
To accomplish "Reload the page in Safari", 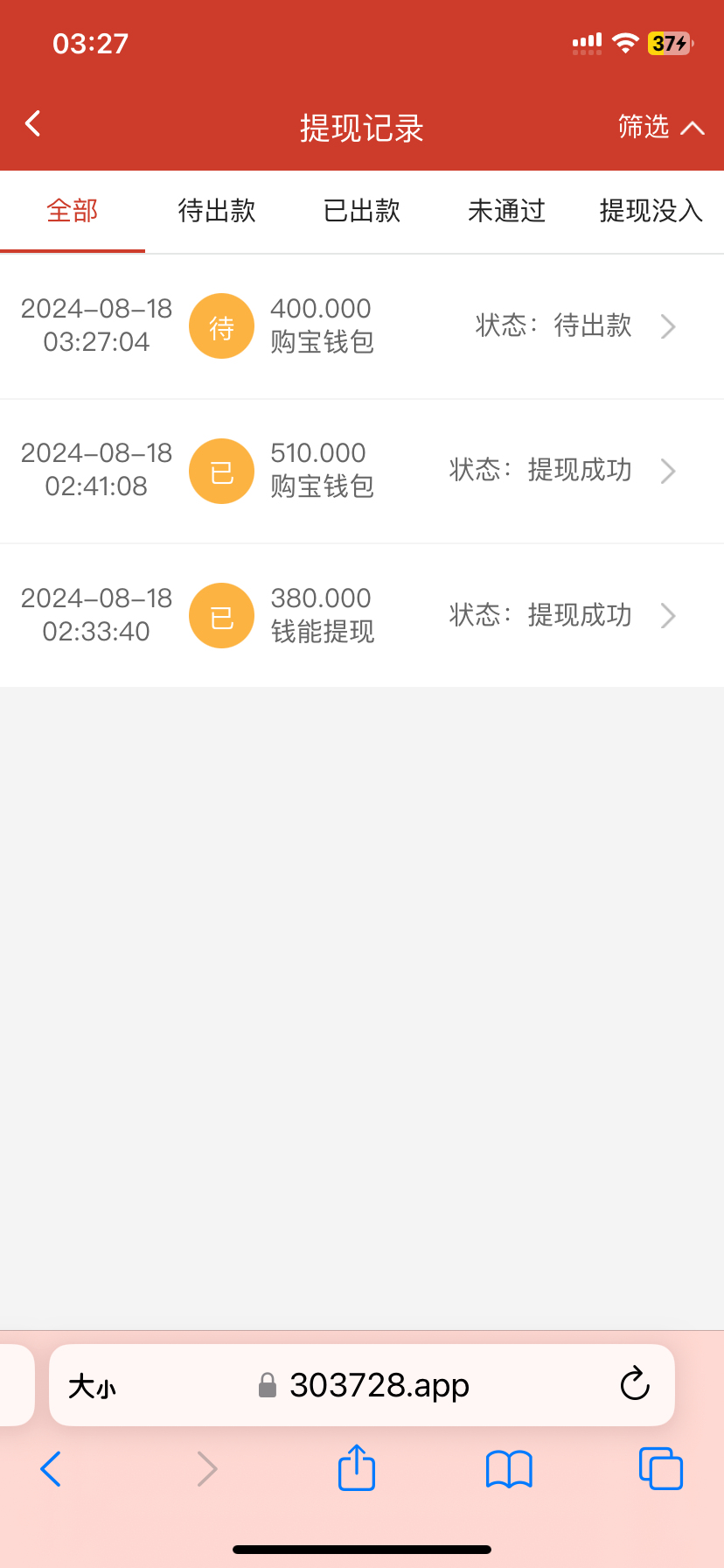I will (x=635, y=1384).
